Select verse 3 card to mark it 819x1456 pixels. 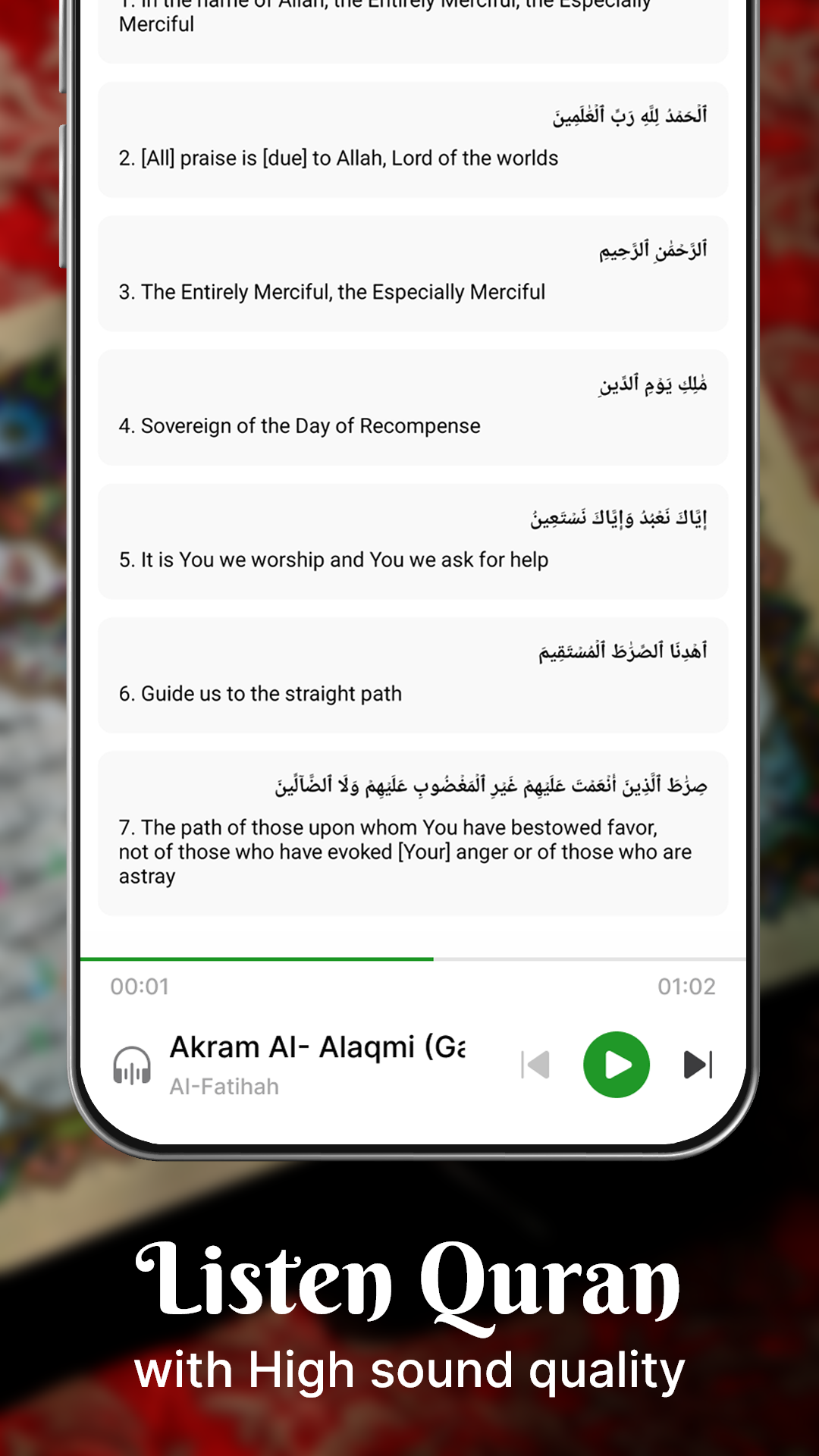pos(413,273)
